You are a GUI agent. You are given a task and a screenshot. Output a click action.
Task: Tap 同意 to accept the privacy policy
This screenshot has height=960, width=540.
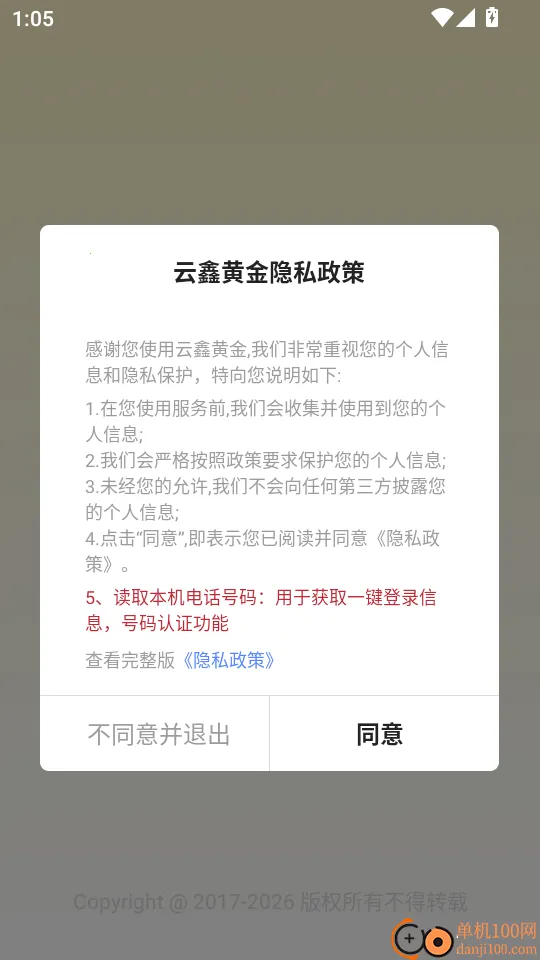(x=384, y=733)
